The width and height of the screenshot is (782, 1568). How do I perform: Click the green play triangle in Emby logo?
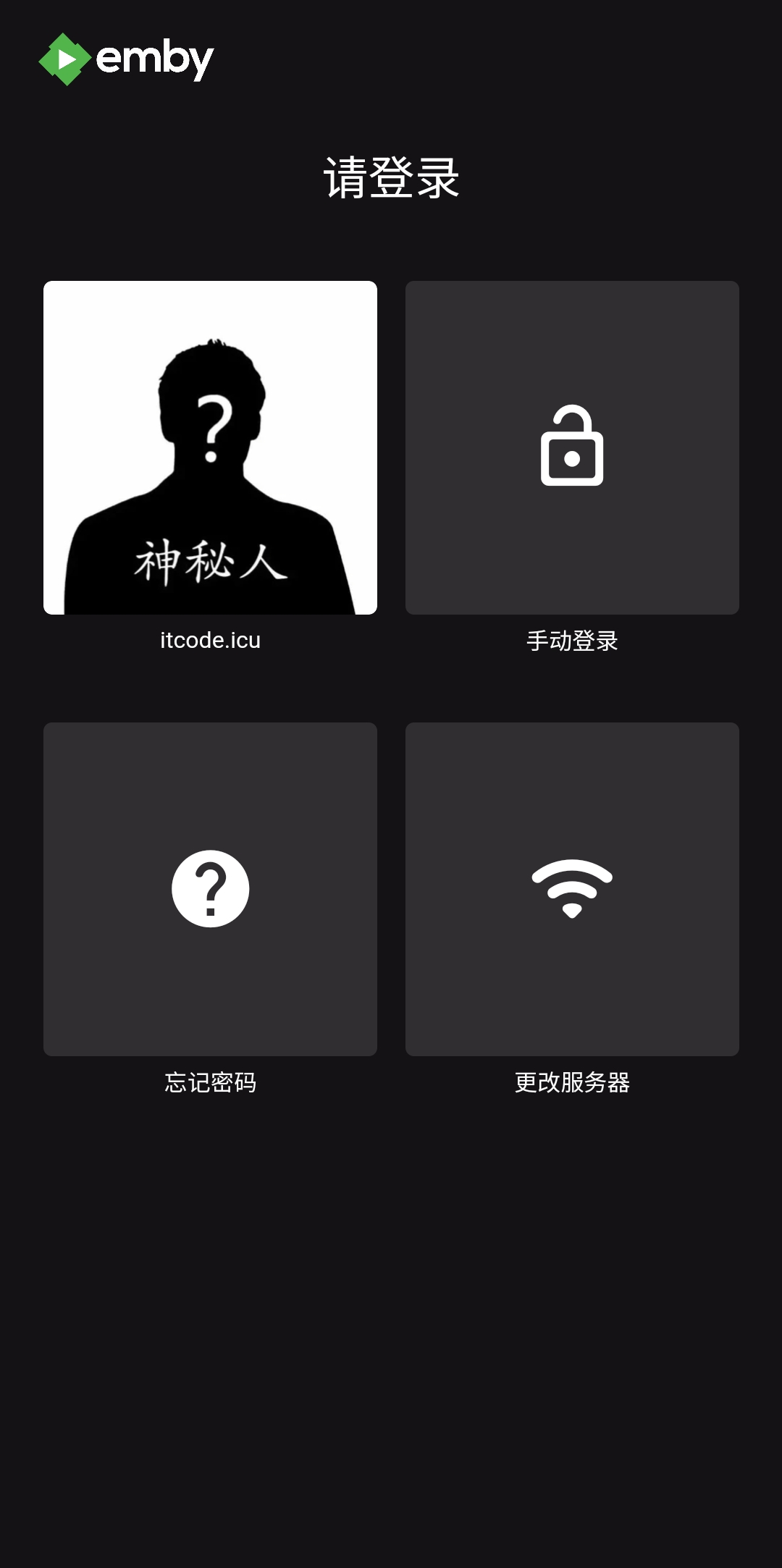pyautogui.click(x=67, y=60)
